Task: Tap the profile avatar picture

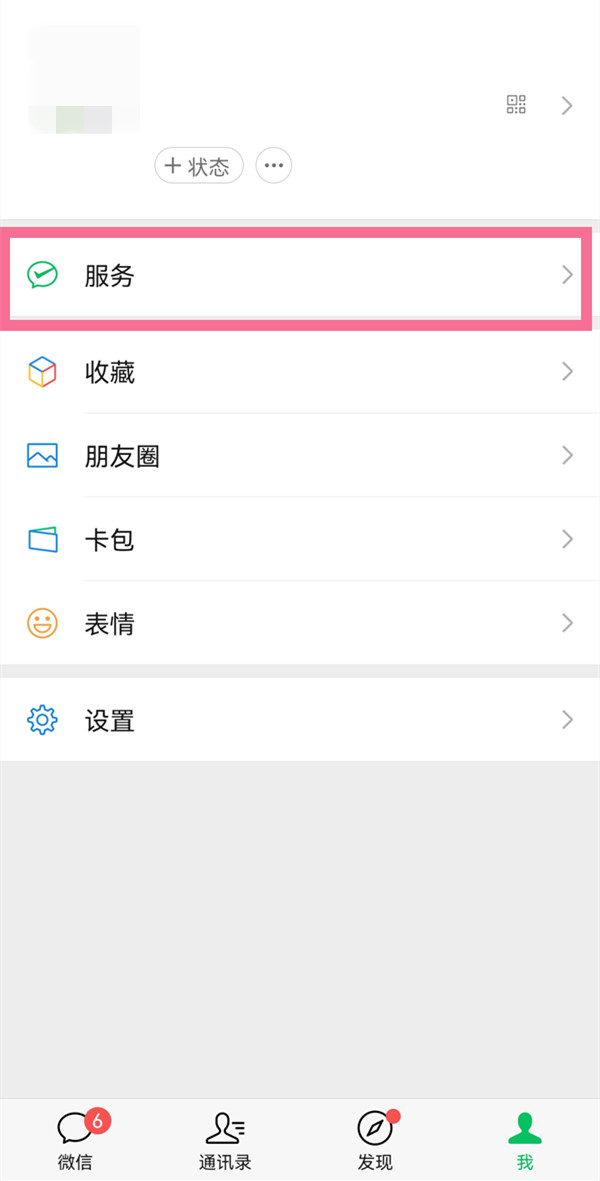Action: [84, 78]
